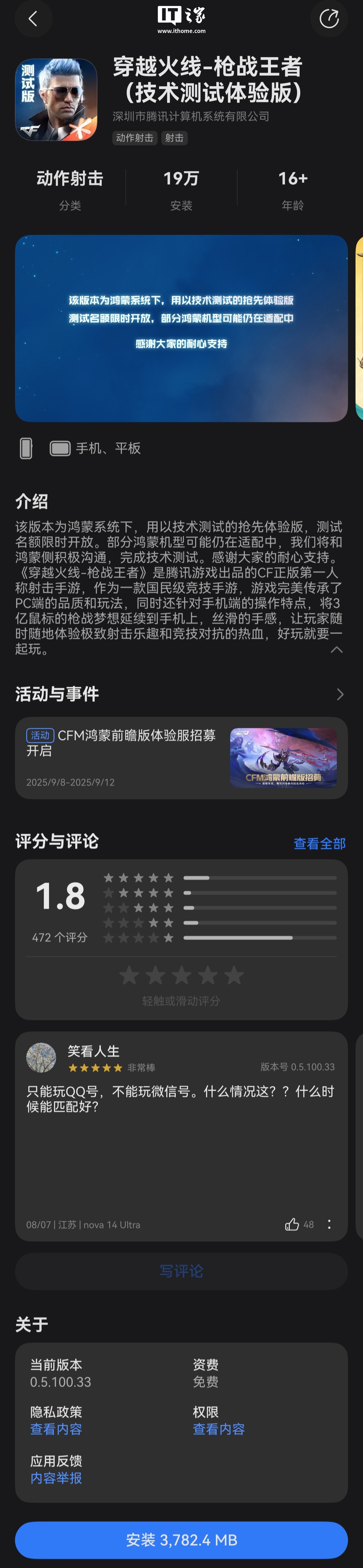Screen dimensions: 363x1568
Task: Tap 写评论 to write a review
Action: tap(181, 1271)
